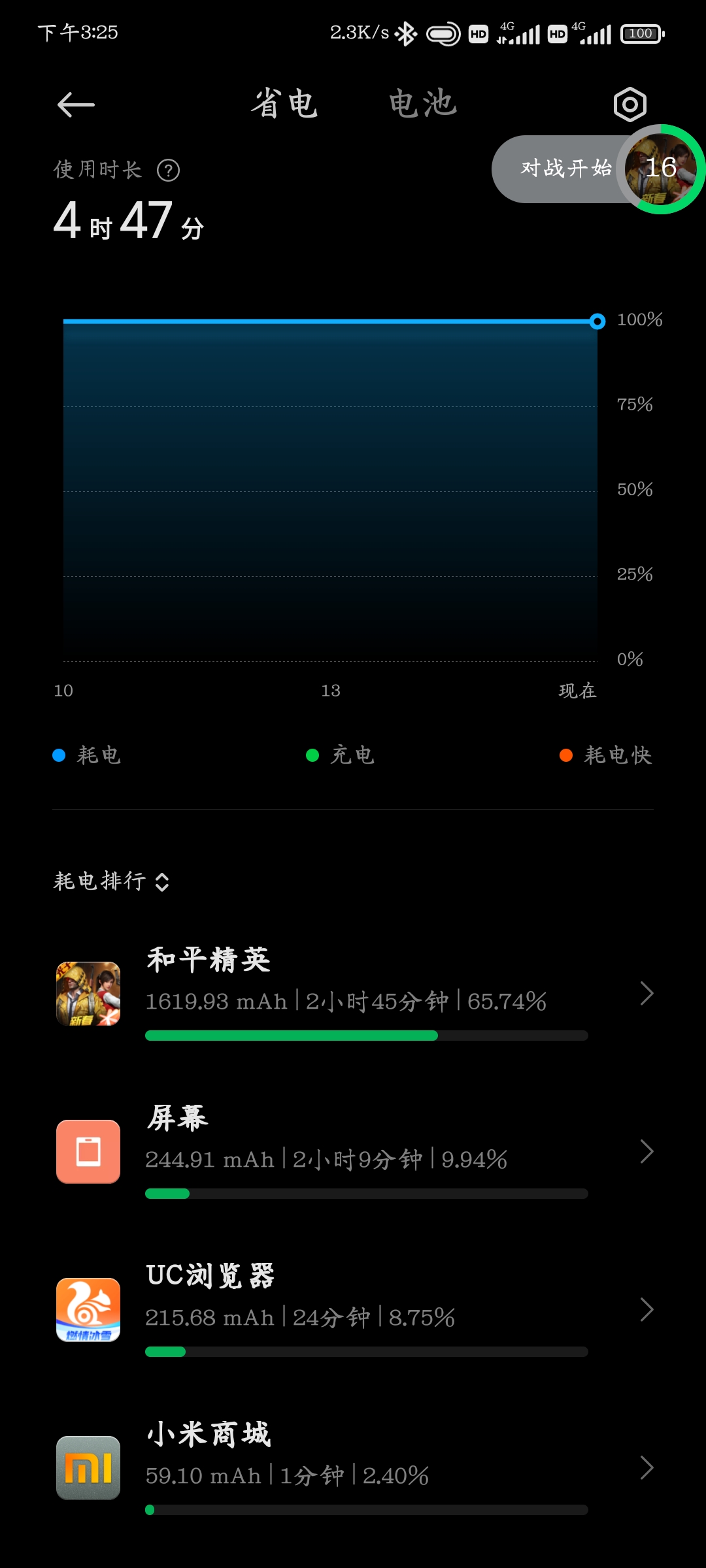The height and width of the screenshot is (1568, 706).
Task: Switch to the 省电 tab
Action: click(x=285, y=105)
